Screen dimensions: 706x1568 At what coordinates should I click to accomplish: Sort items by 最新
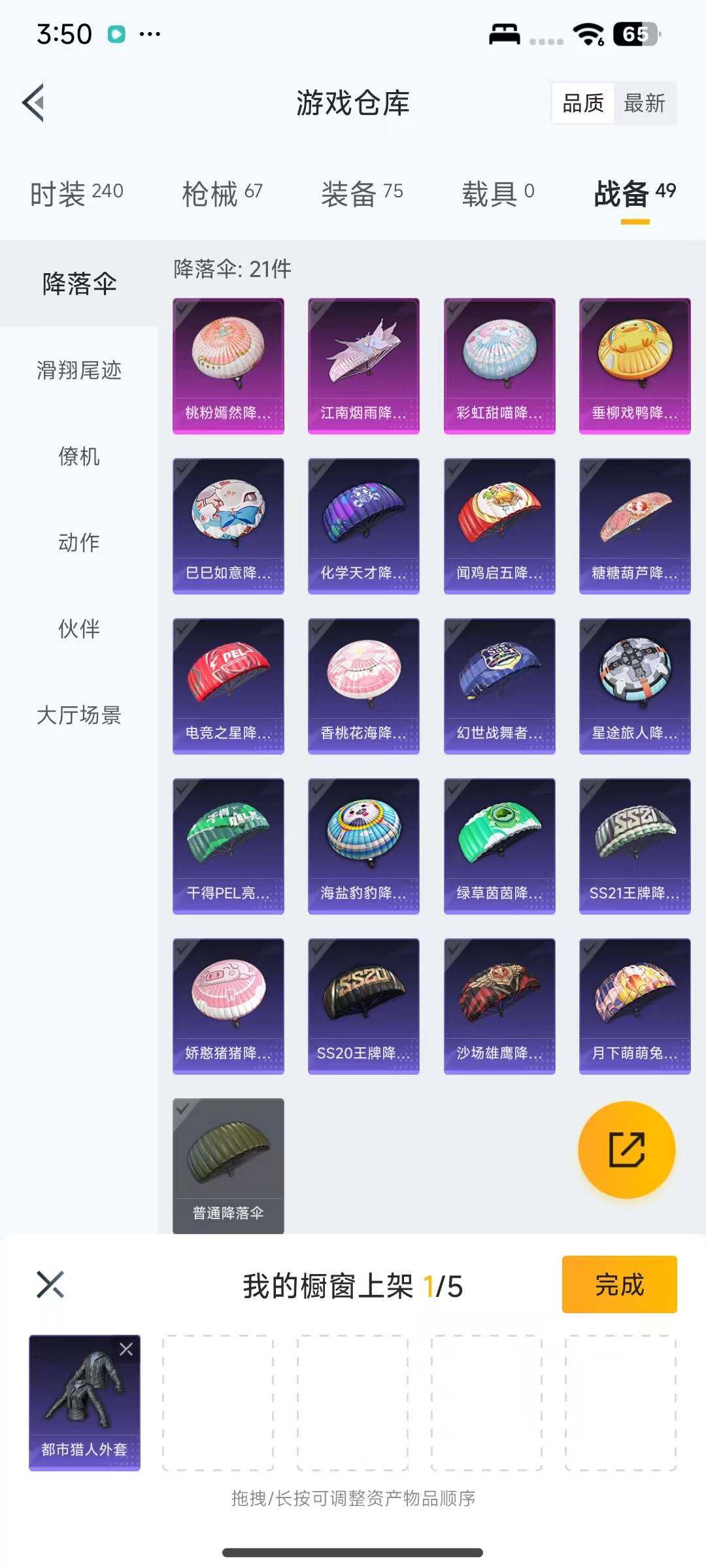tap(645, 103)
